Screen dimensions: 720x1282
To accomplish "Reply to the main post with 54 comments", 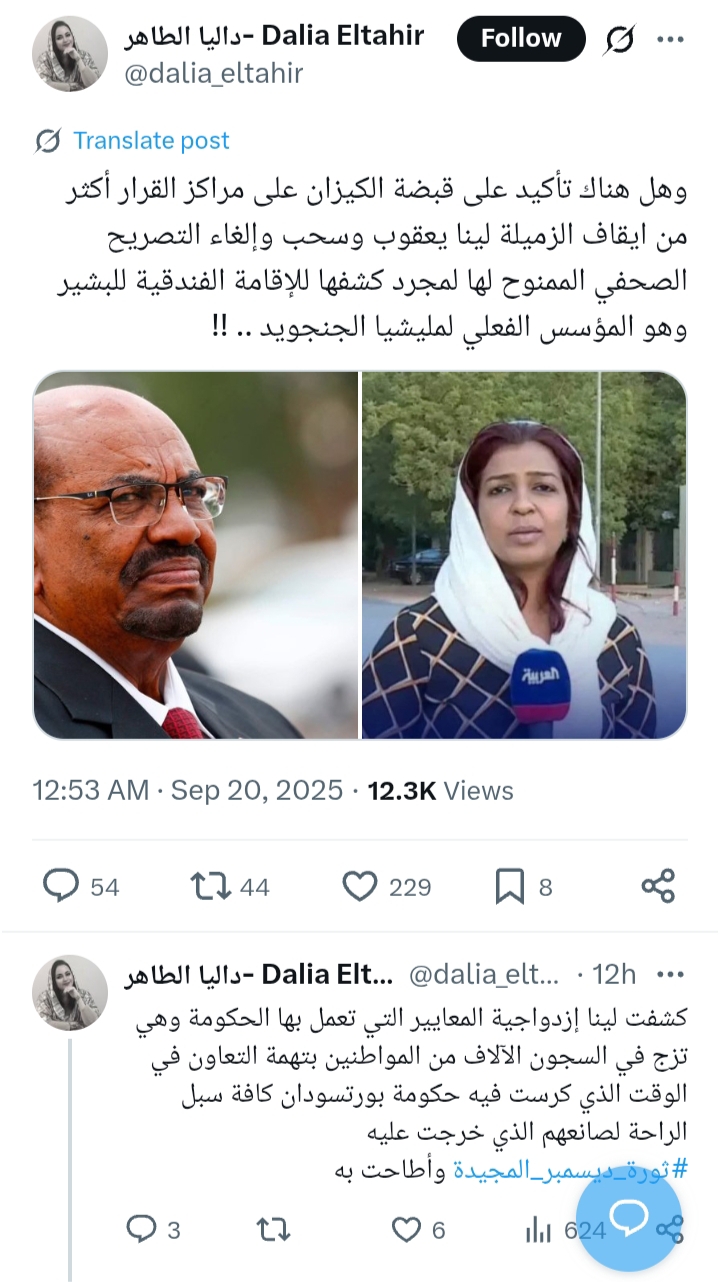I will tap(61, 886).
